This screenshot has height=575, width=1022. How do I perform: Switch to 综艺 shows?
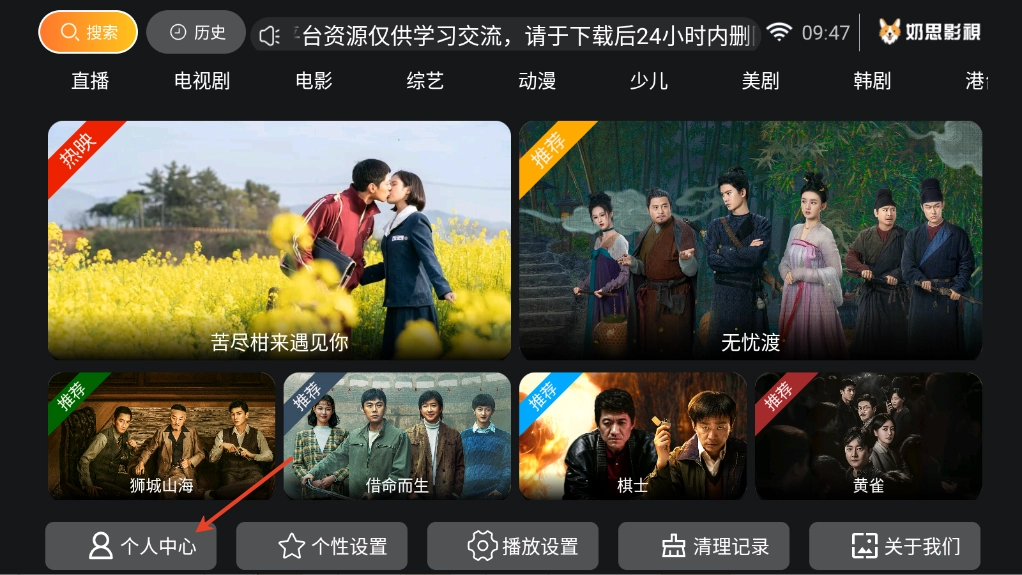click(425, 81)
